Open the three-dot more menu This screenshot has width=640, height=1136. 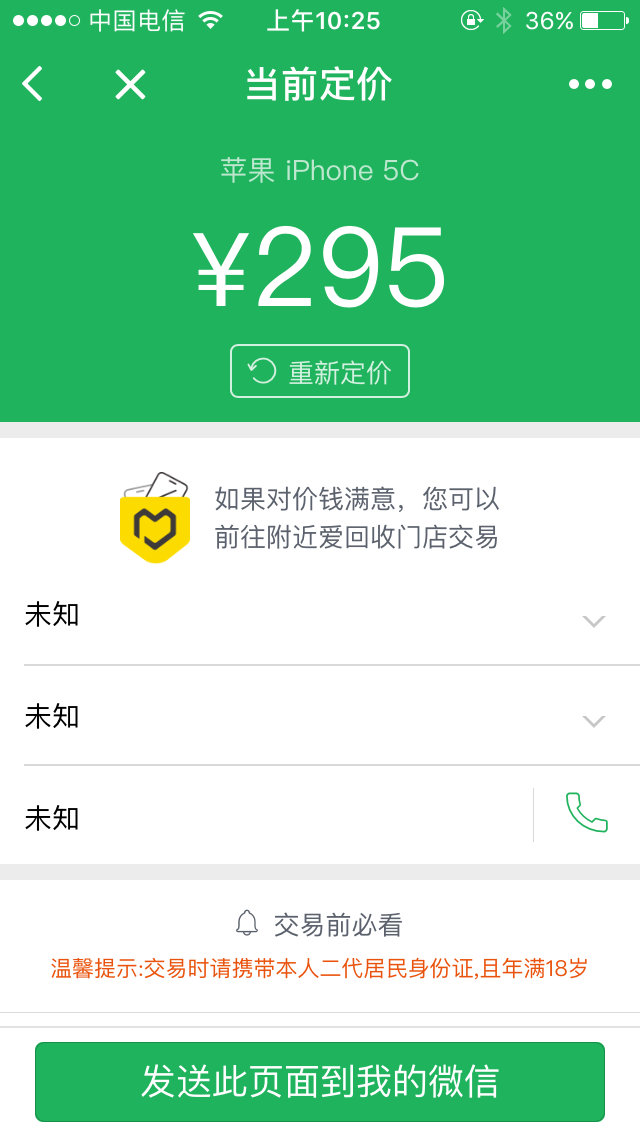coord(590,85)
